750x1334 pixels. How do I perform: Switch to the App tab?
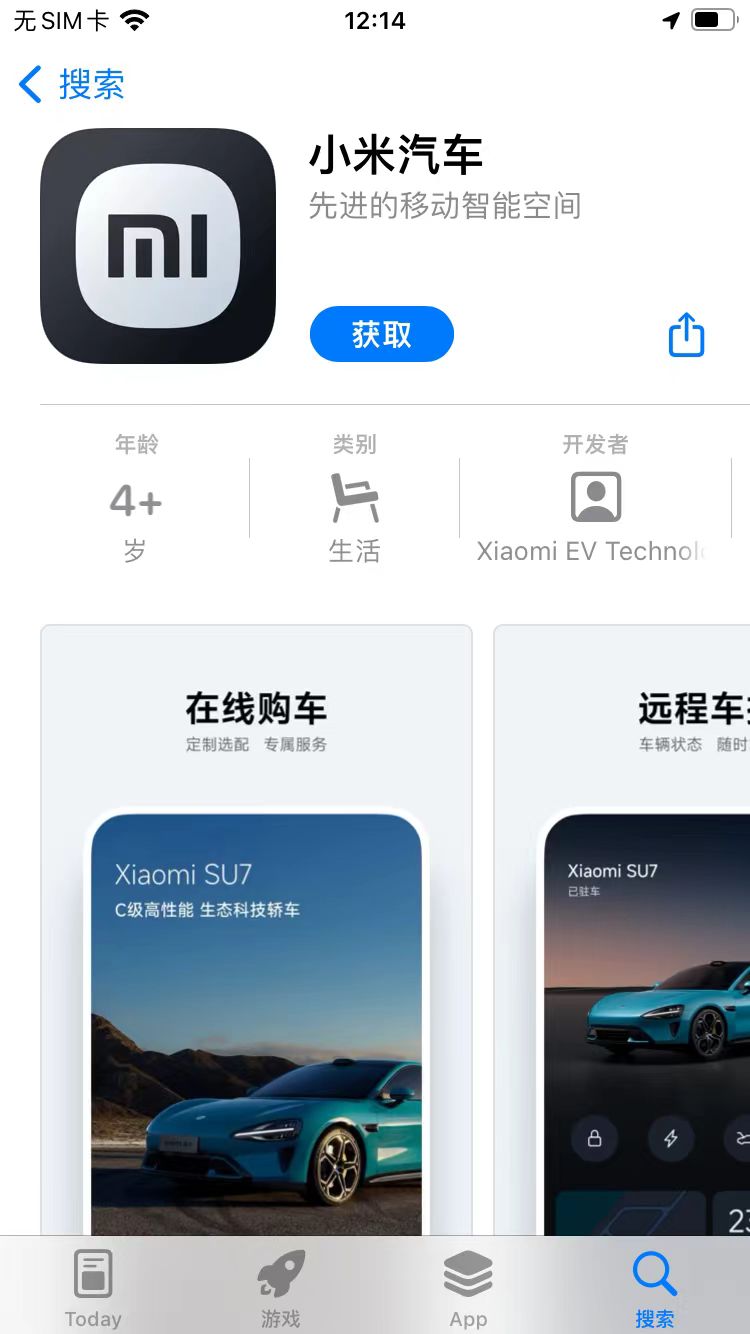pos(468,1288)
